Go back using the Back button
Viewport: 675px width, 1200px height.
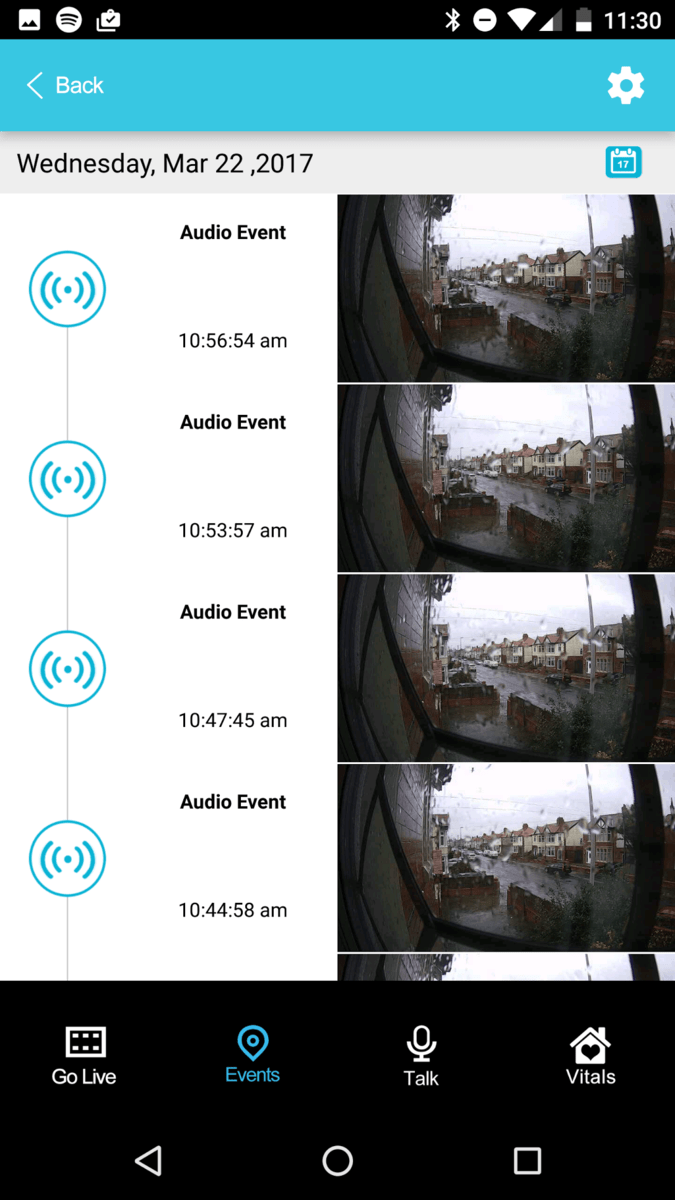point(65,86)
